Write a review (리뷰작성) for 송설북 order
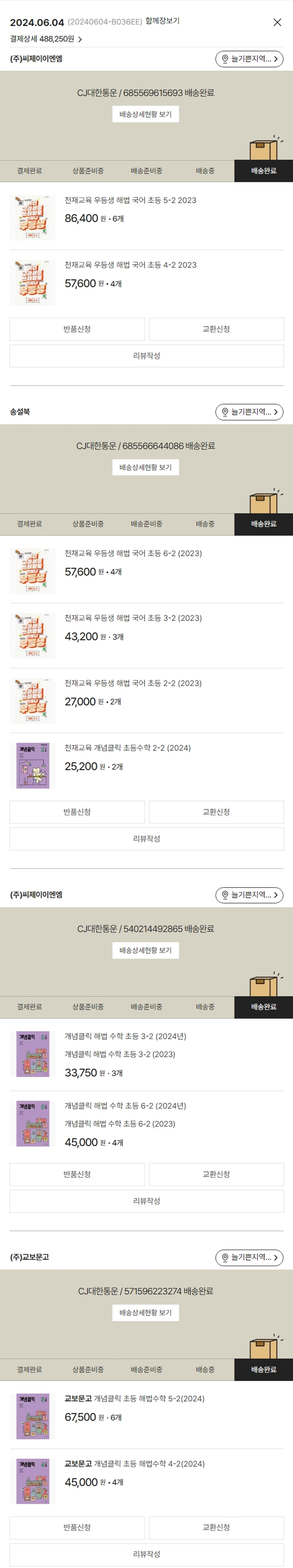Screen dimensions: 293x1568 tap(146, 839)
